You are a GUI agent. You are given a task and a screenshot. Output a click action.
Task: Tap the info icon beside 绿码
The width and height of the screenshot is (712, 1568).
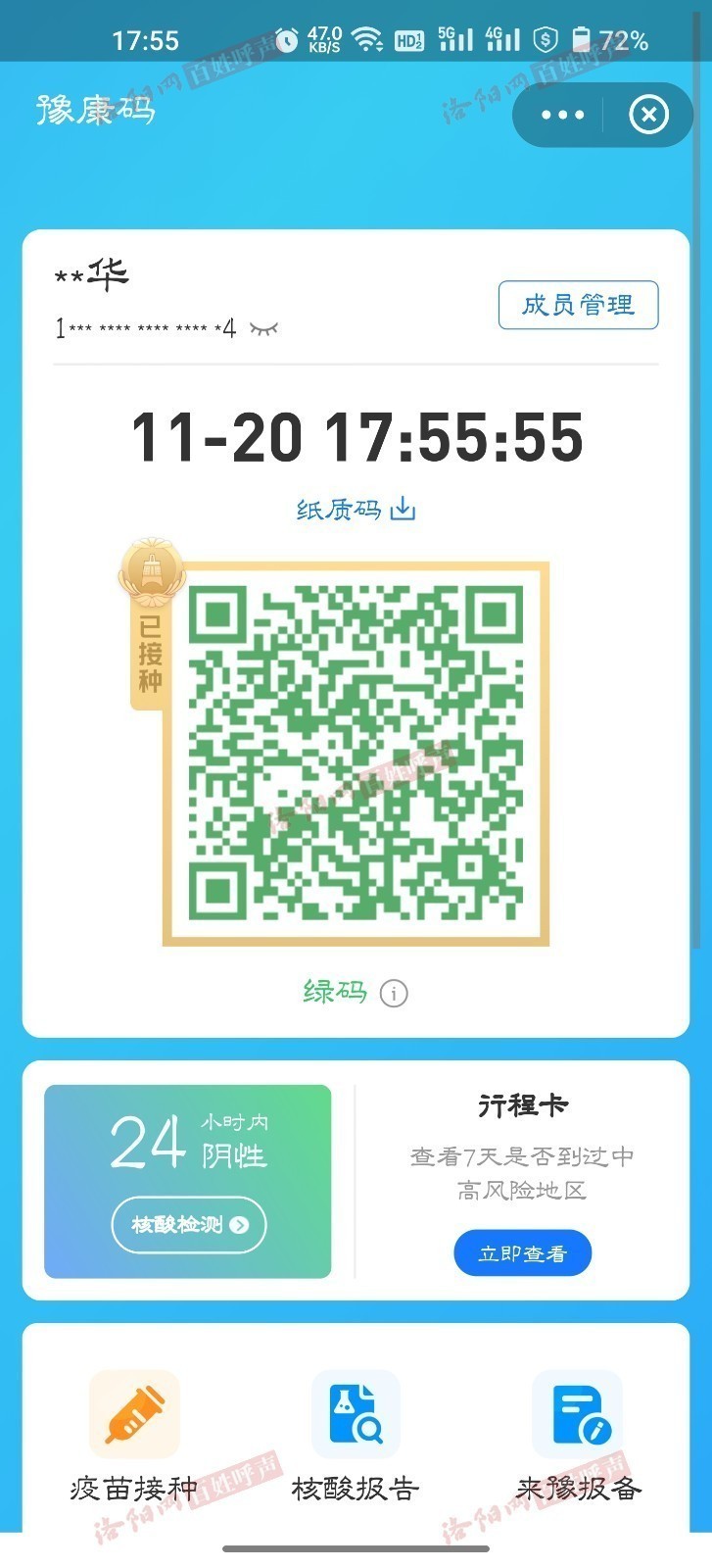coord(394,993)
